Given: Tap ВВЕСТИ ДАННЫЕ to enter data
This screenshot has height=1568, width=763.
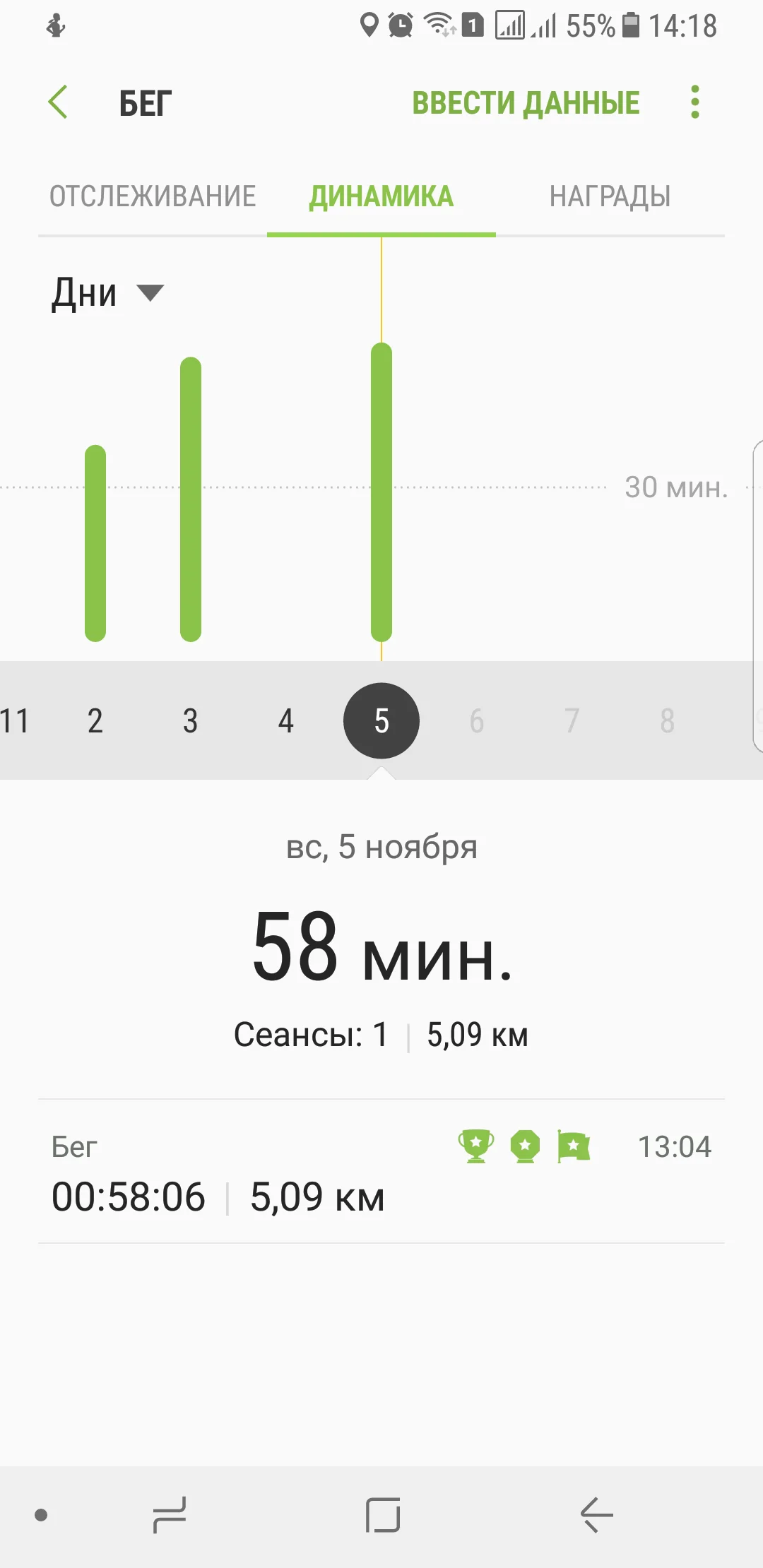Looking at the screenshot, I should pyautogui.click(x=526, y=103).
